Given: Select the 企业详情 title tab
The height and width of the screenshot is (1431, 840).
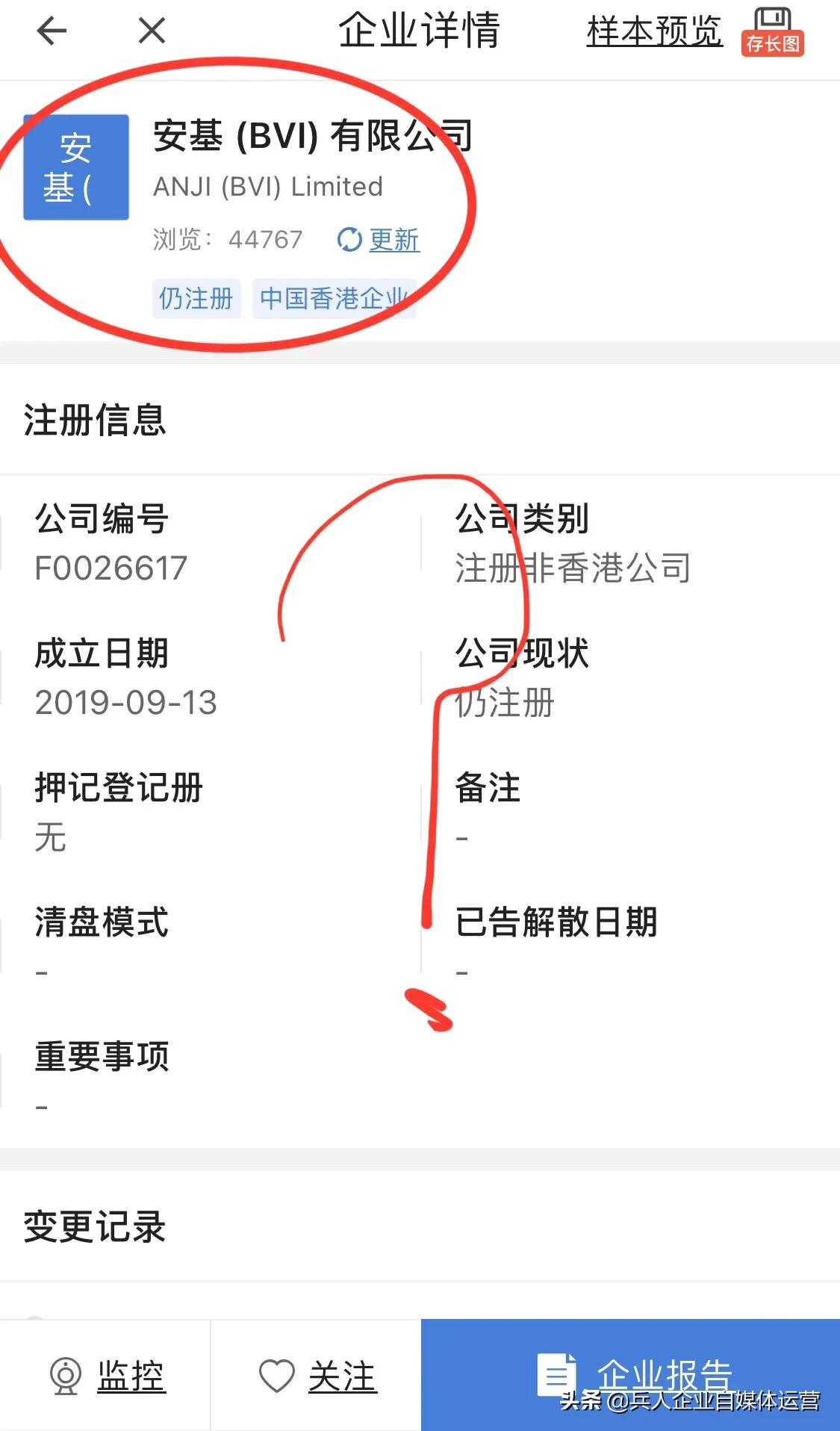Looking at the screenshot, I should point(420,31).
